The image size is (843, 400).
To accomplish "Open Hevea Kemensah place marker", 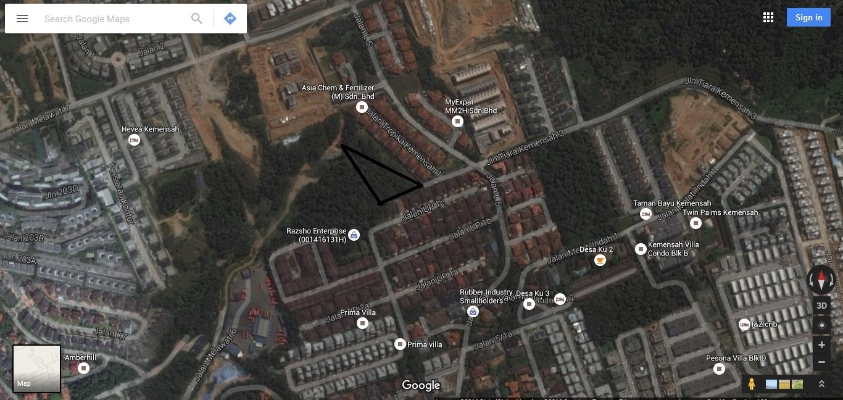I will click(x=134, y=141).
